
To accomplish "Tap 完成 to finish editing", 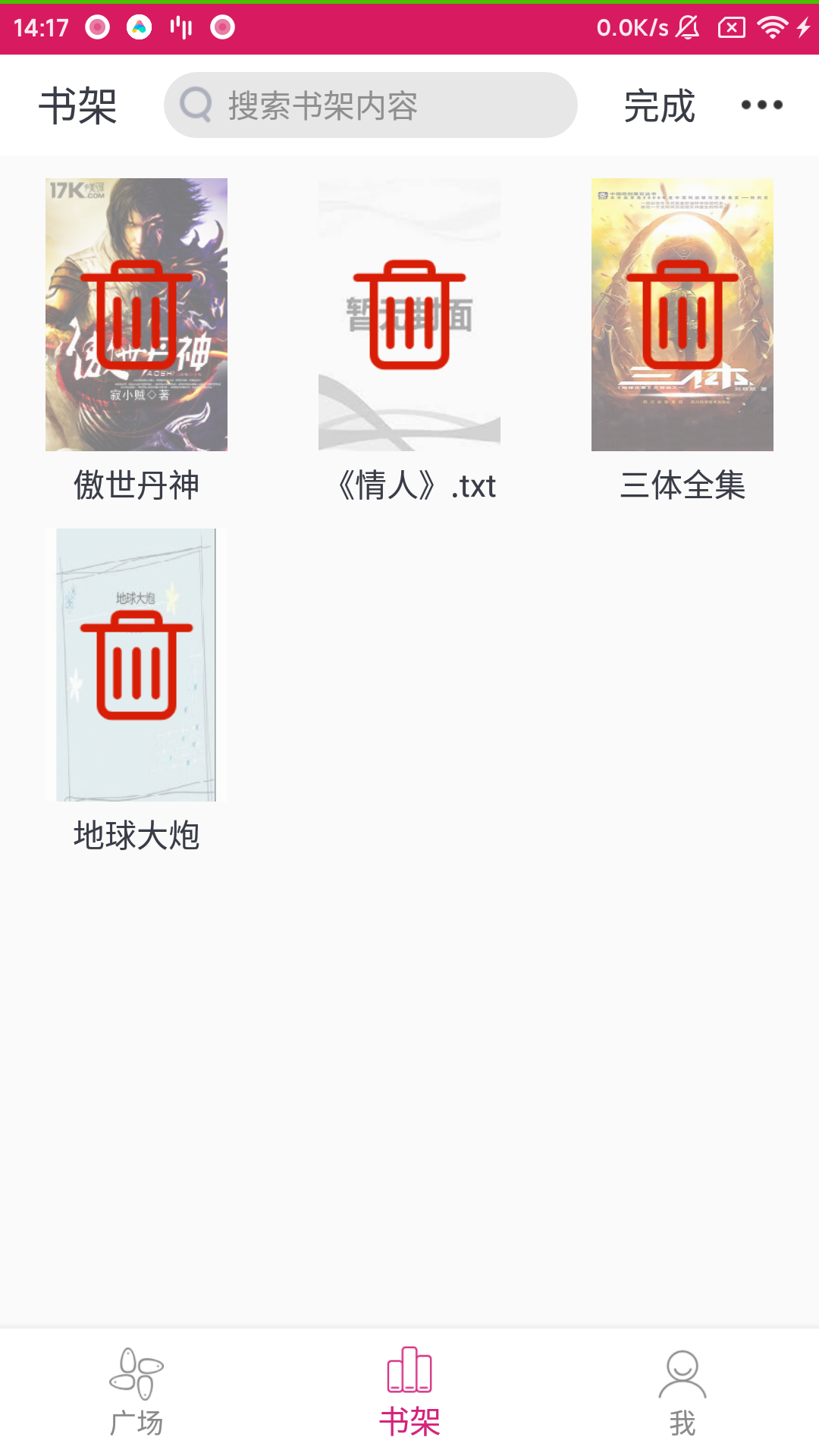I will pos(659,105).
